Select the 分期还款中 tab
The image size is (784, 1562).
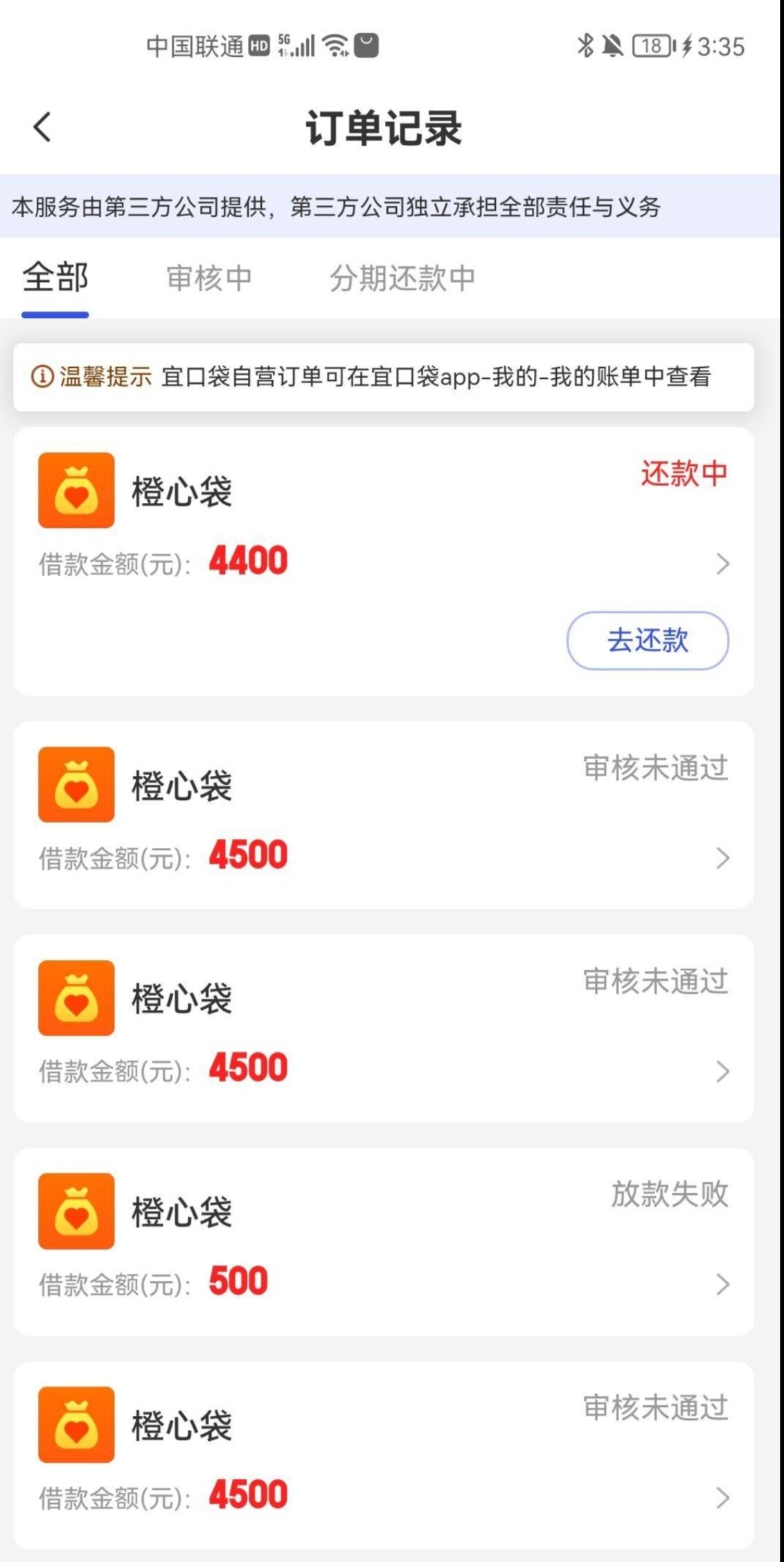[402, 278]
